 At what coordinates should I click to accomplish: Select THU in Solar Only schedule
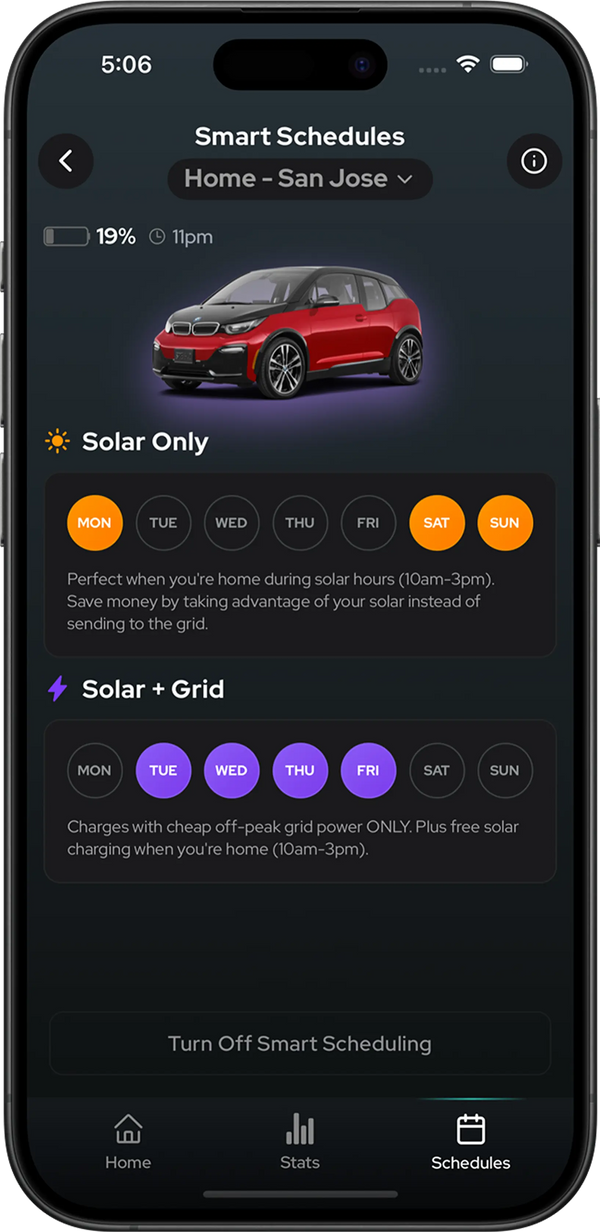pyautogui.click(x=300, y=523)
